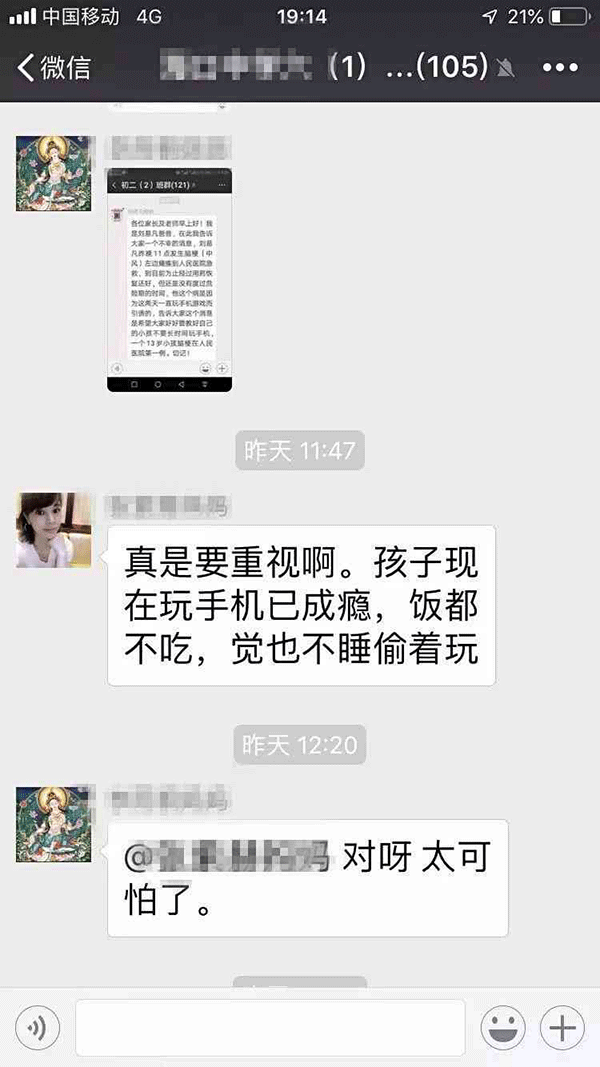The height and width of the screenshot is (1067, 600).
Task: Switch to voice message input
Action: point(37,1027)
